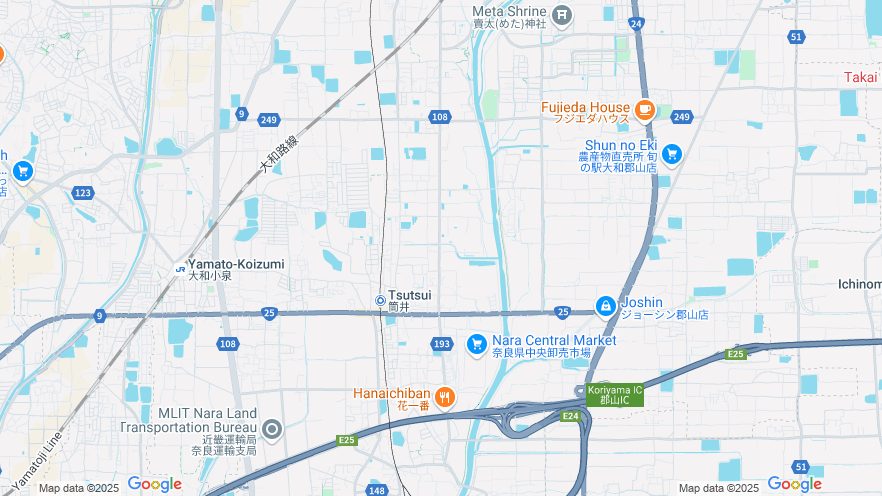
Task: Select the Nara Central Market marker
Action: pyautogui.click(x=476, y=345)
